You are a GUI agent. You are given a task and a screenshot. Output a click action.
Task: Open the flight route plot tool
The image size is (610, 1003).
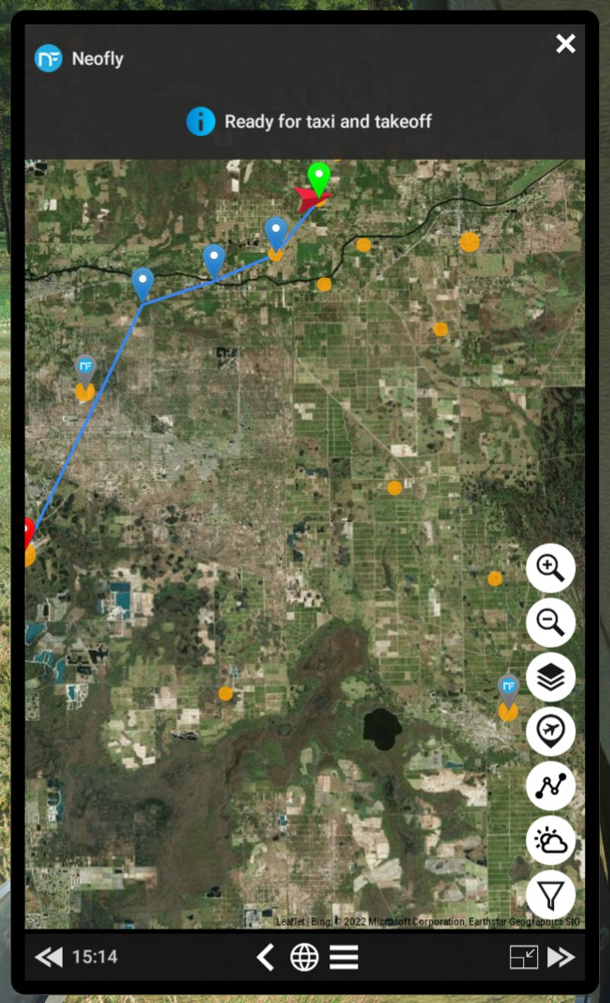[x=551, y=786]
